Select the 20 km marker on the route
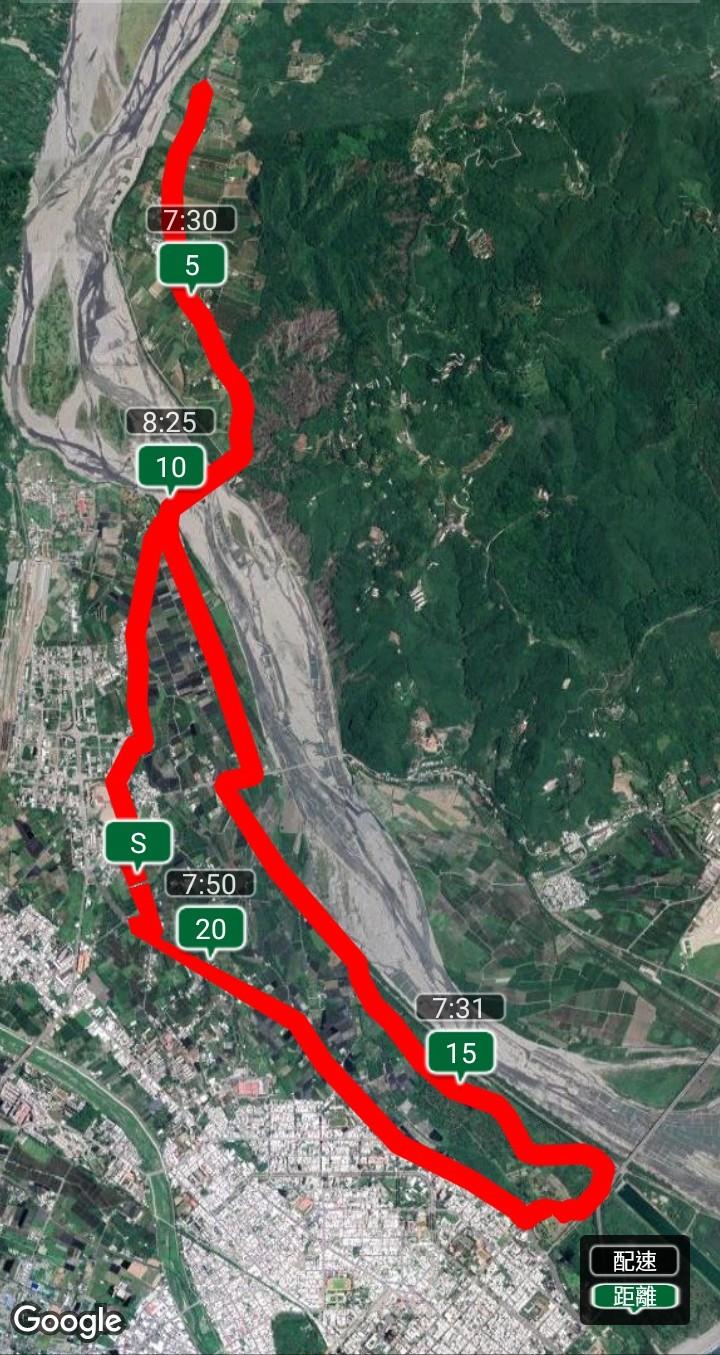 click(210, 930)
